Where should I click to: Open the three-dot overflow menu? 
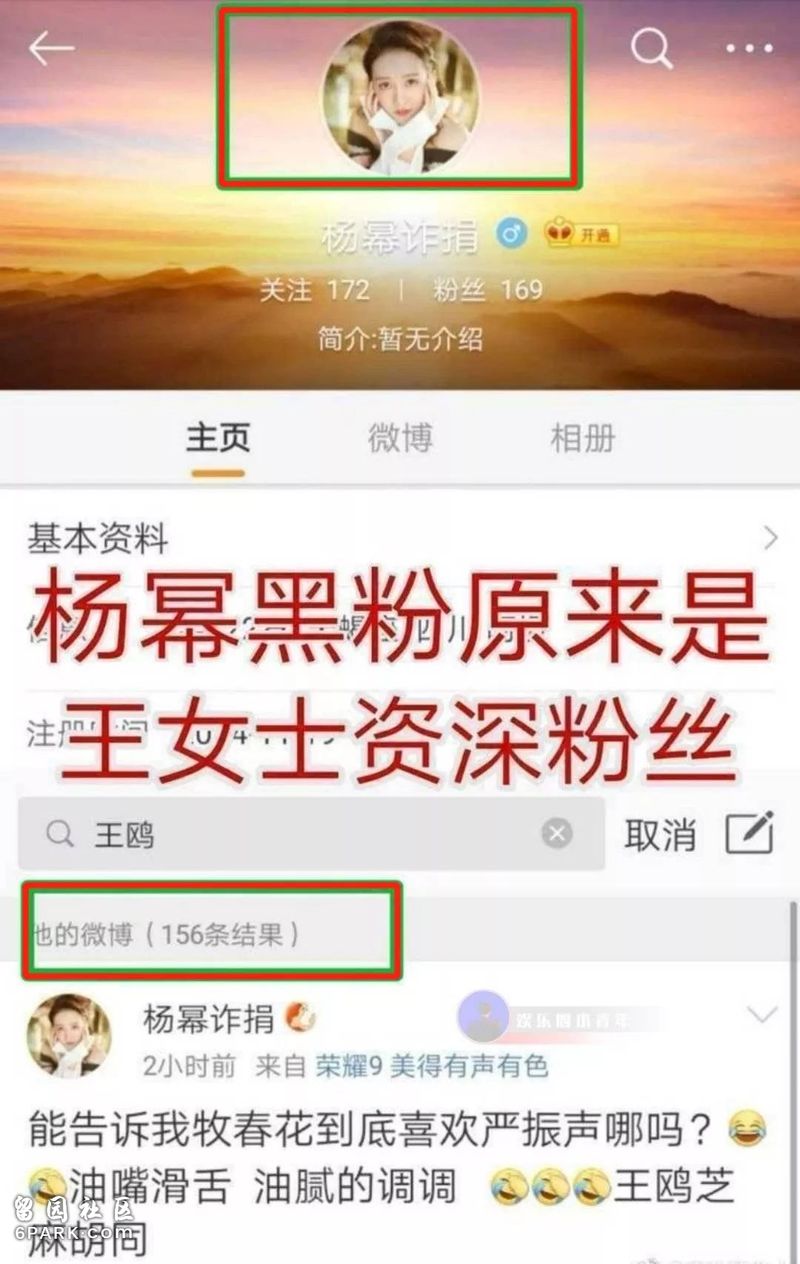click(750, 48)
